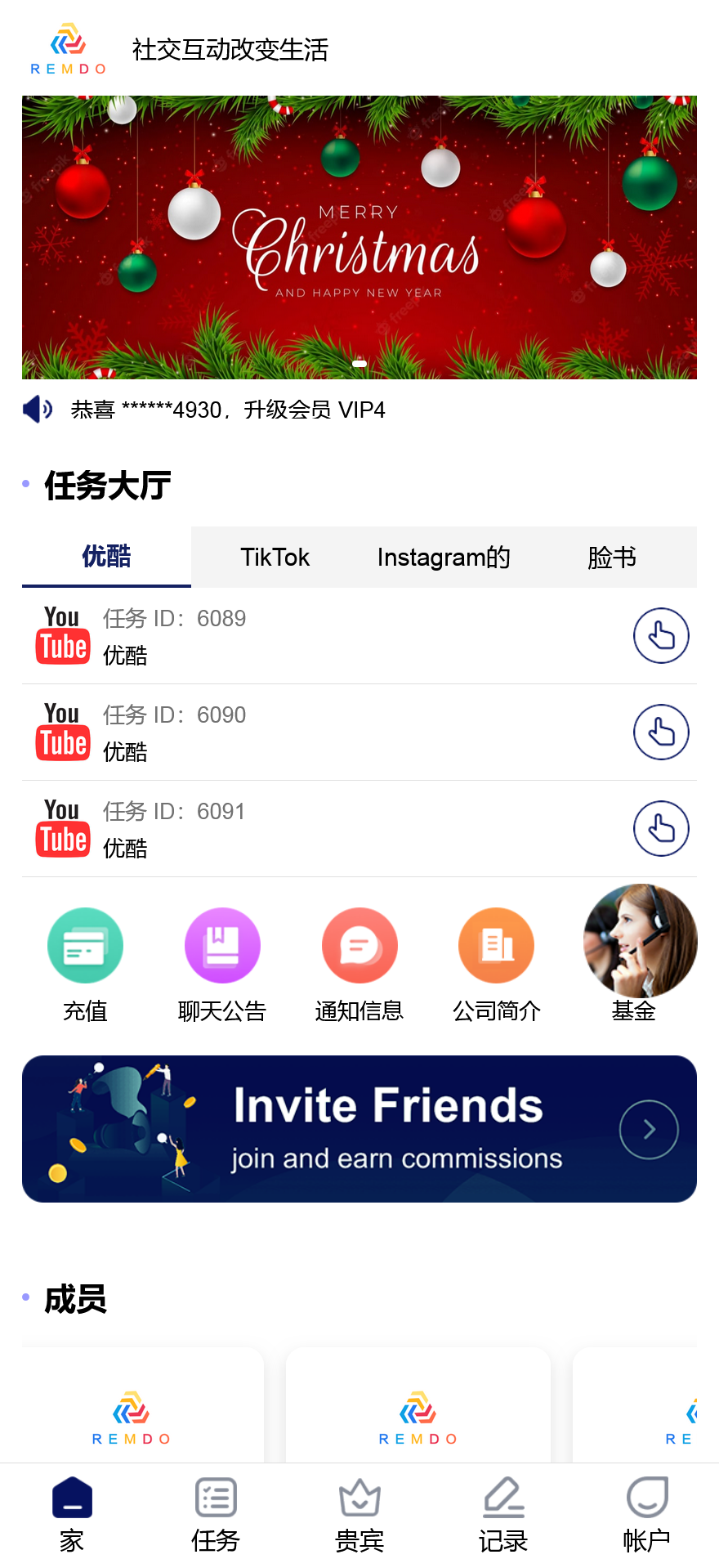Open the 聊天公告 chat announcement icon
The height and width of the screenshot is (1568, 719).
[222, 944]
